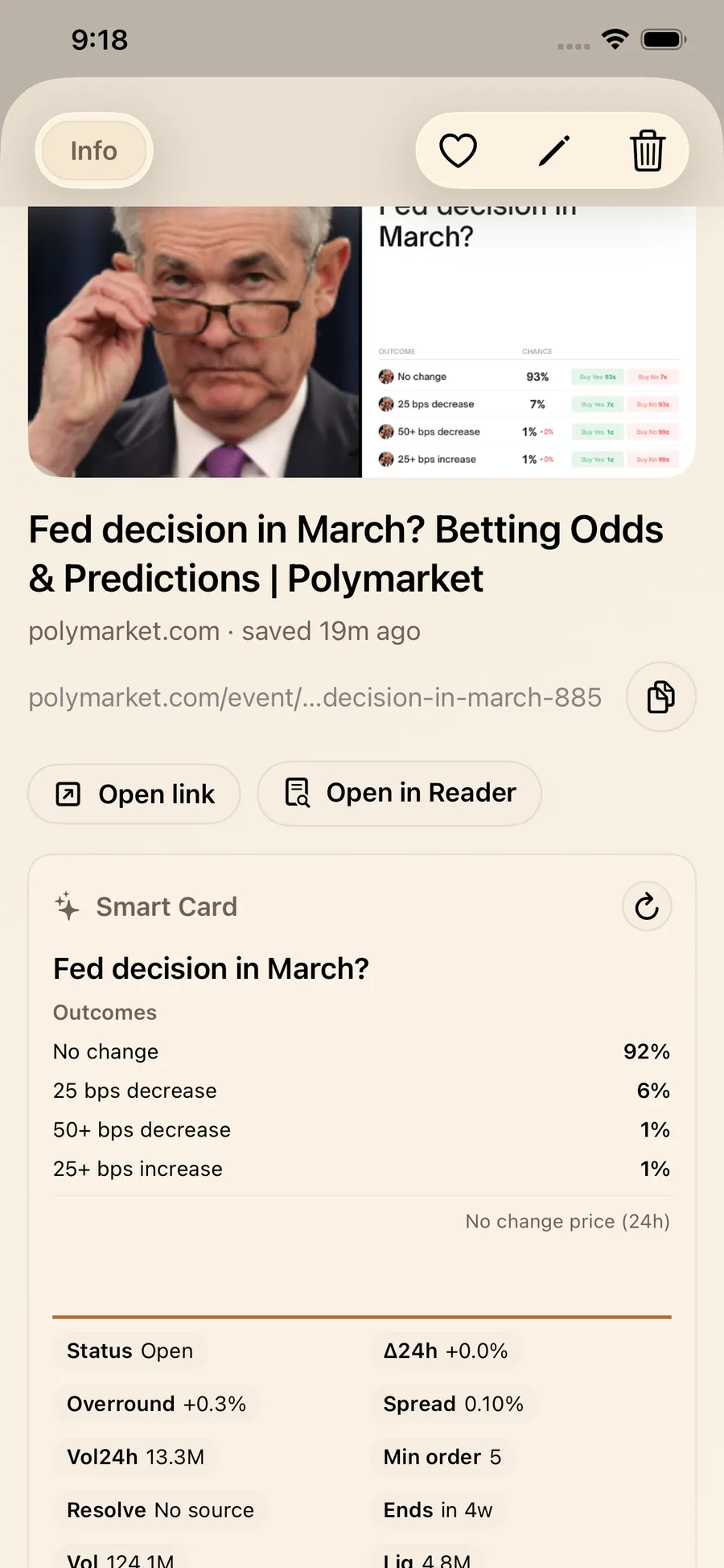Refresh the Smart Card
The image size is (724, 1568).
tap(647, 906)
